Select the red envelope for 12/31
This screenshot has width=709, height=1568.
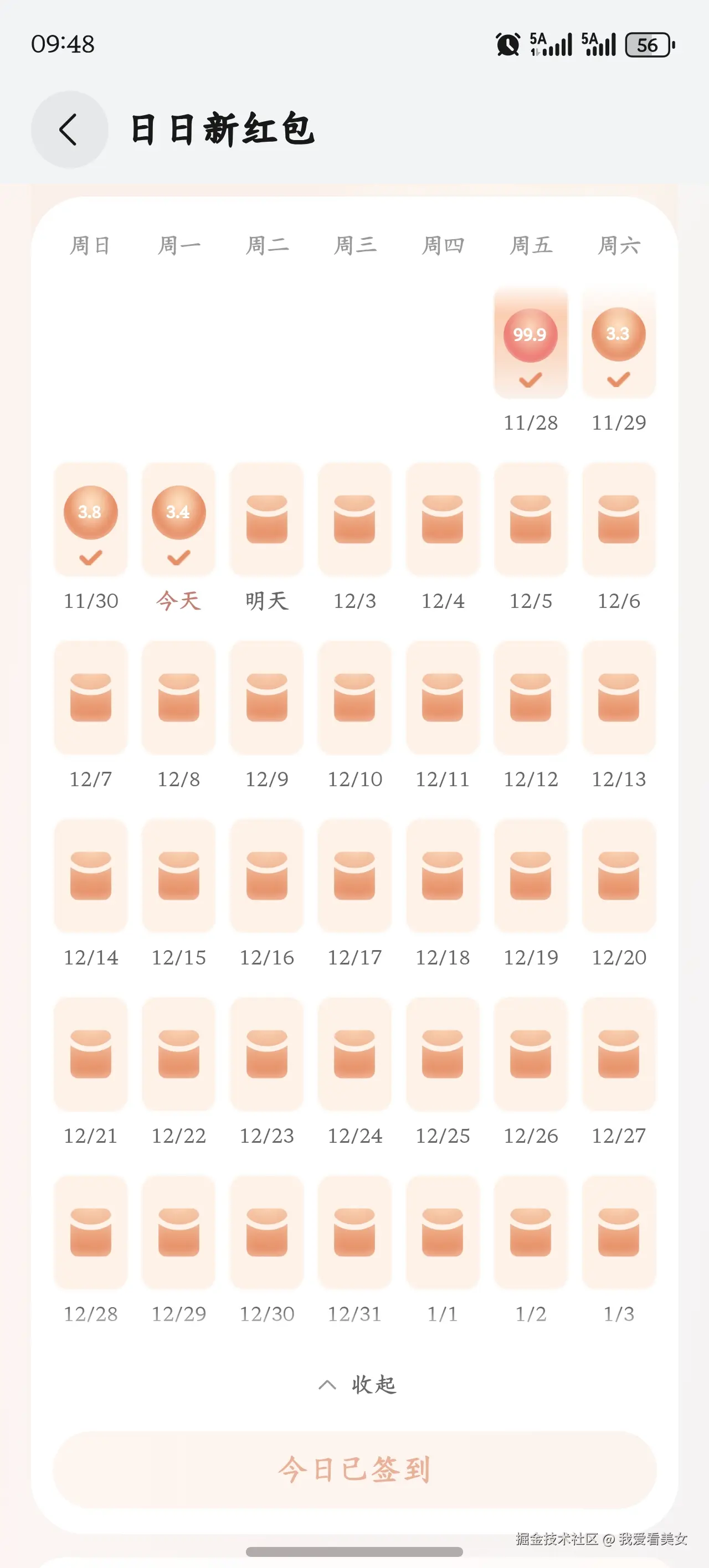[x=354, y=1235]
